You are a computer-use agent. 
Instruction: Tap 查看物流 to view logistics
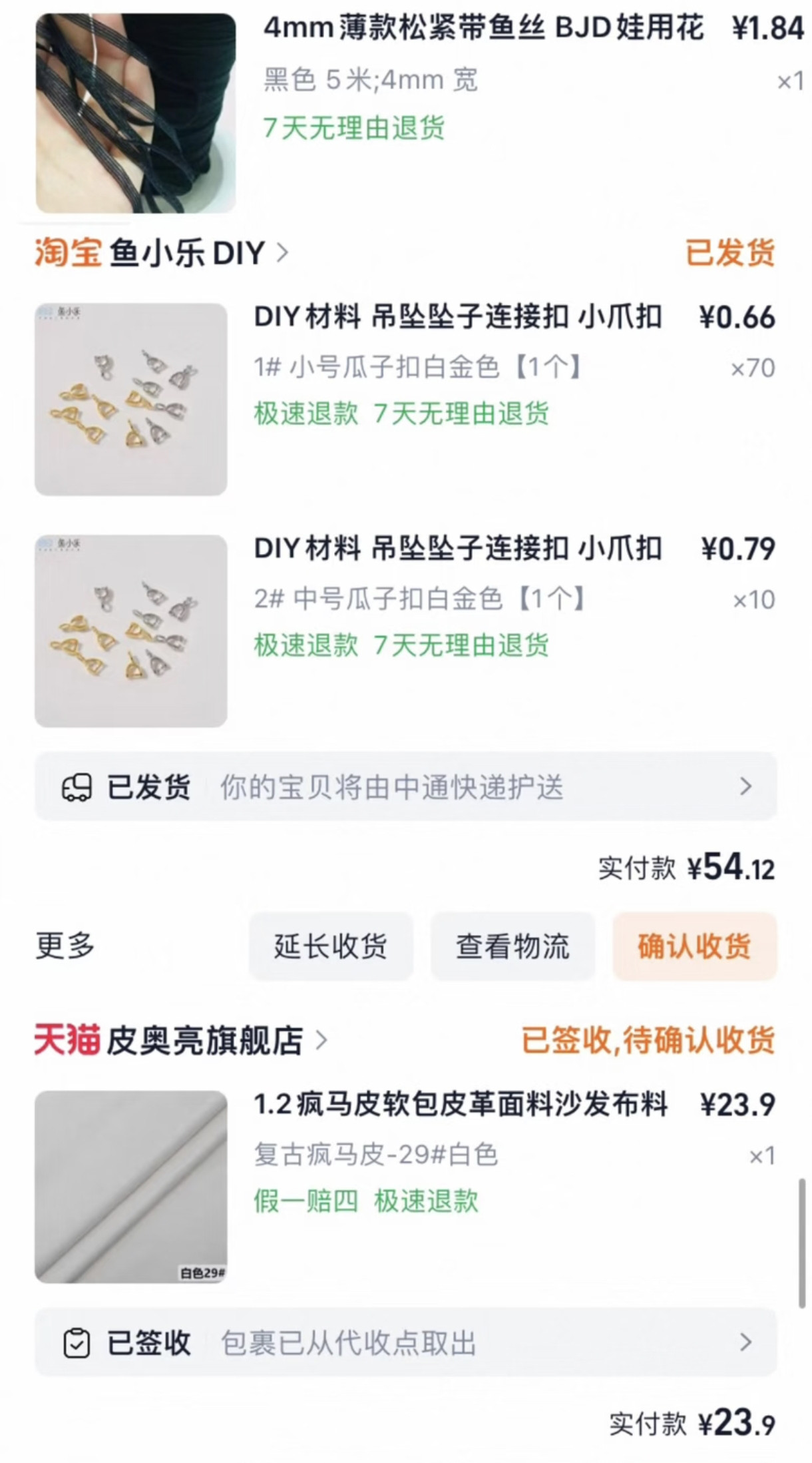[512, 946]
